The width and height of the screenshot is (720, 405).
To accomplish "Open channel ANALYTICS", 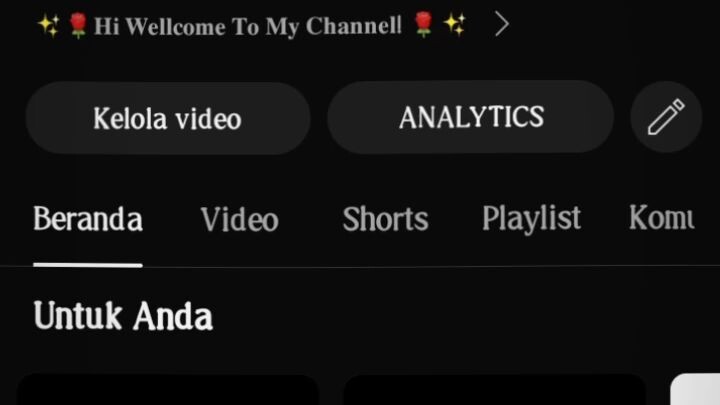I will (x=471, y=117).
